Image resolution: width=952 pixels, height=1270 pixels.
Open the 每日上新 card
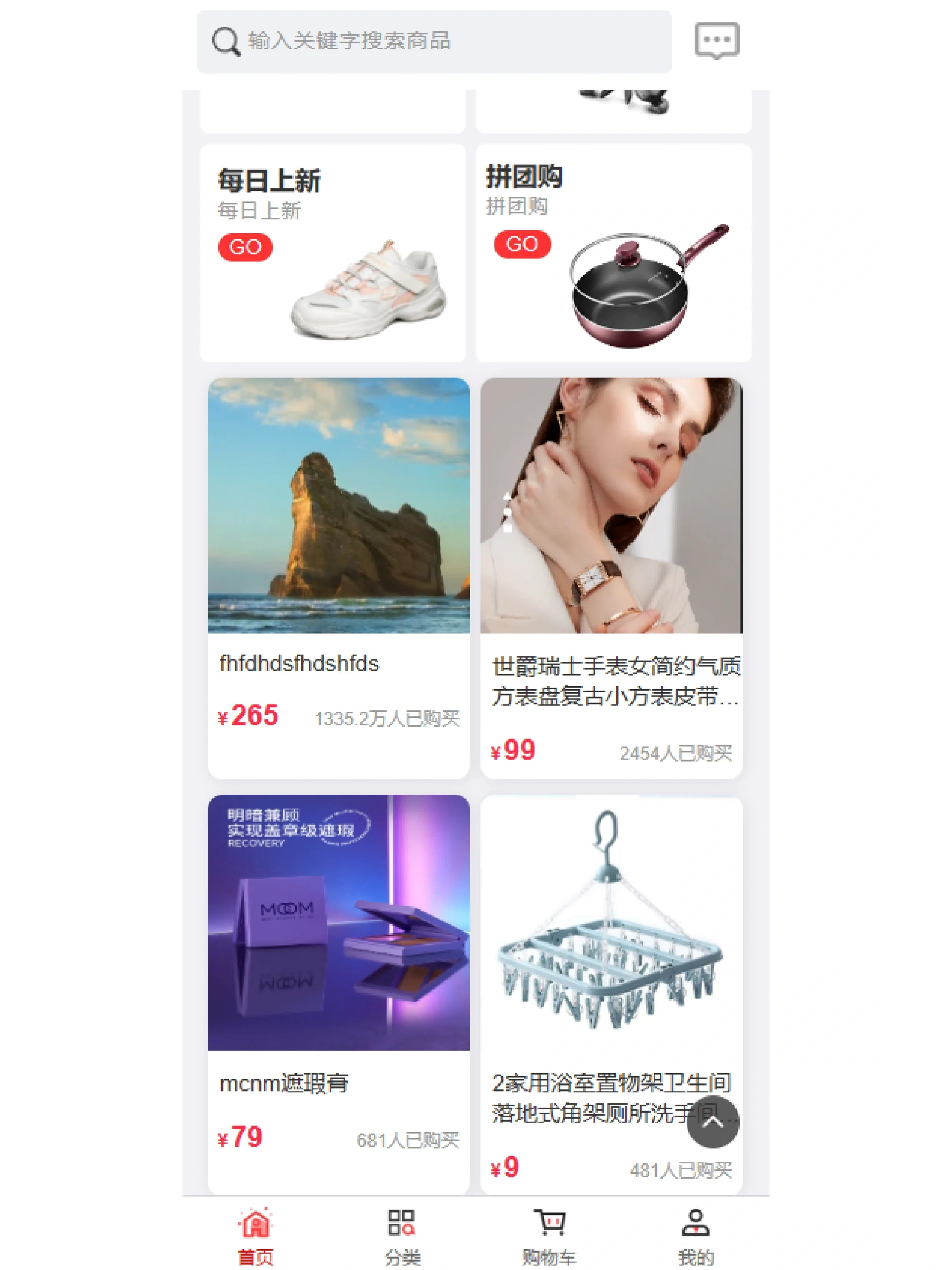point(332,253)
